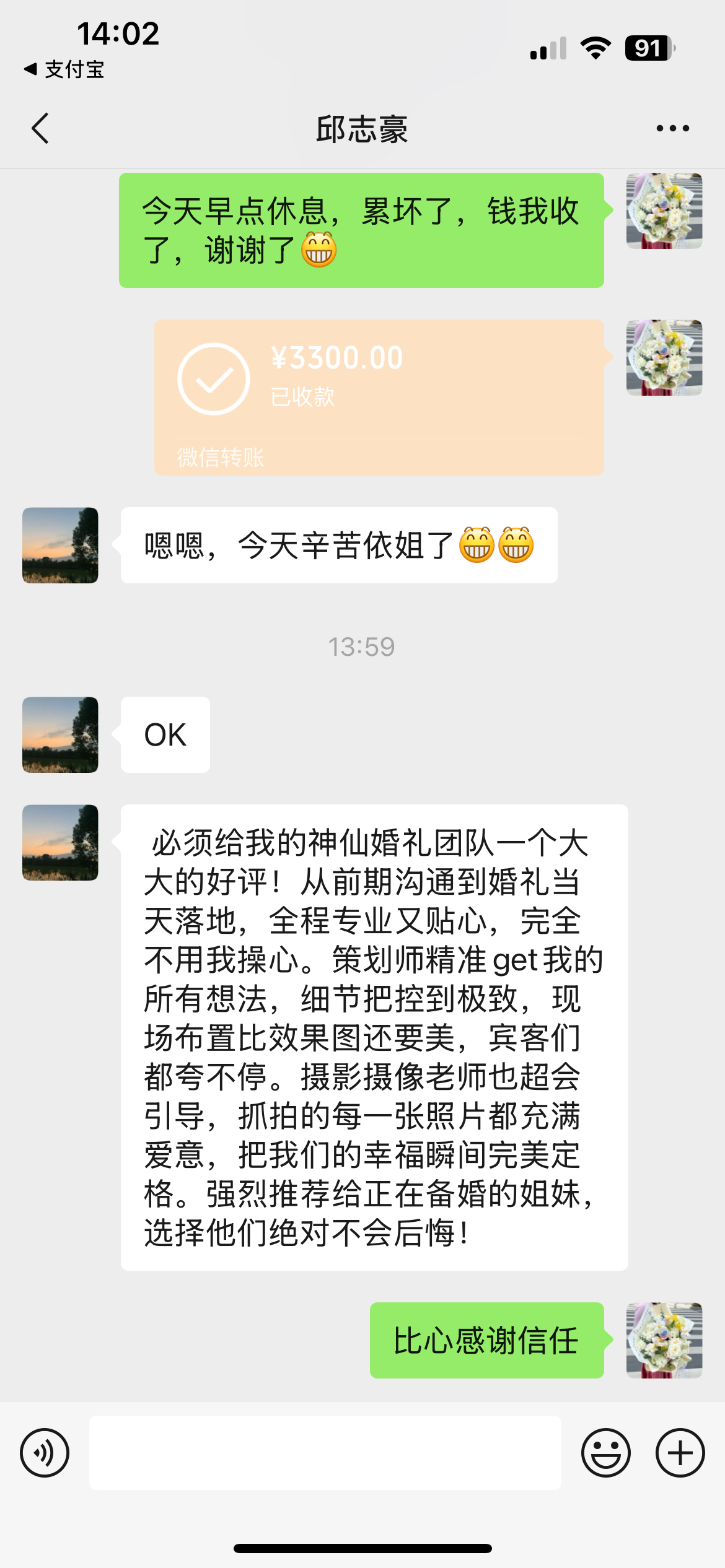Switch to voice message input
Screen dimensions: 725x1568
point(45,1453)
